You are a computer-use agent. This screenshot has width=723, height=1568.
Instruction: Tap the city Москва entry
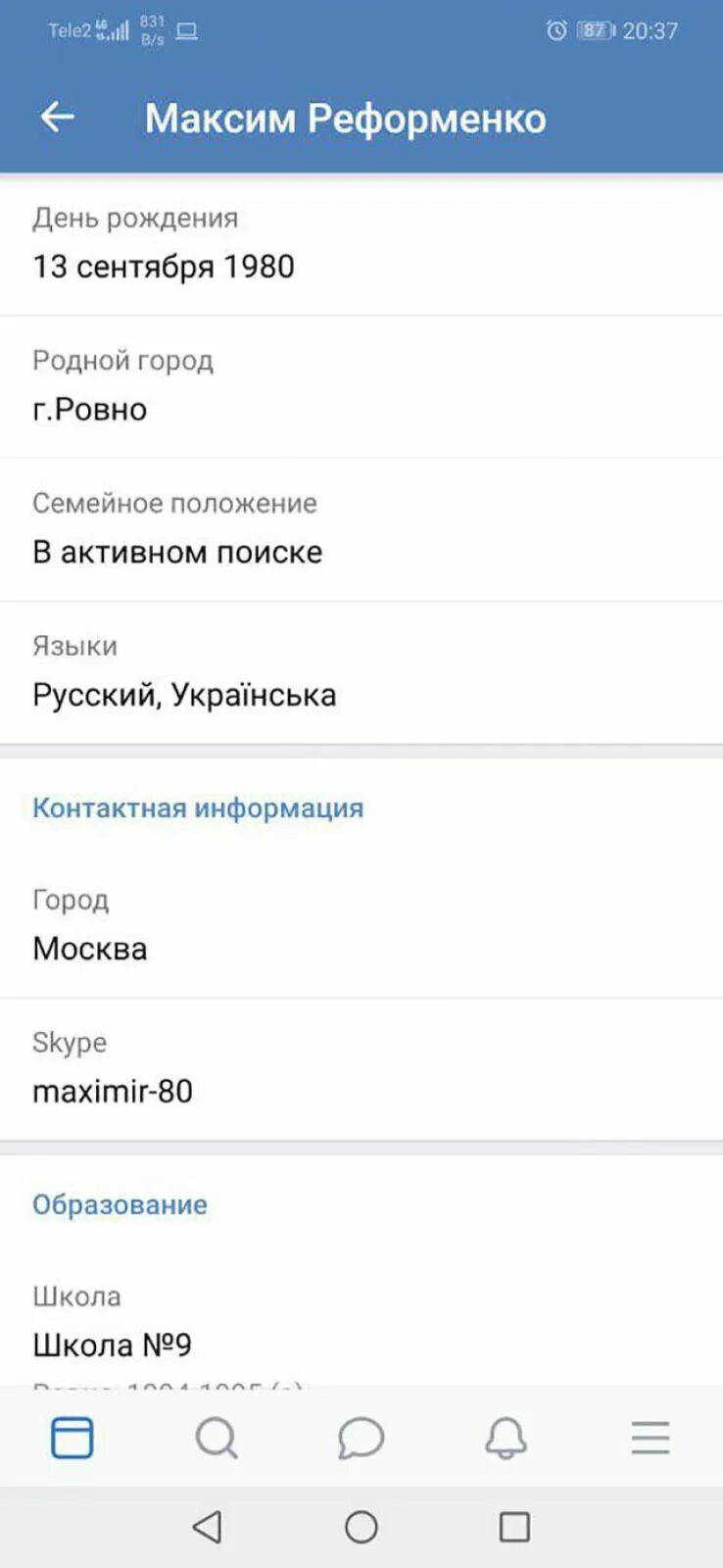(361, 926)
